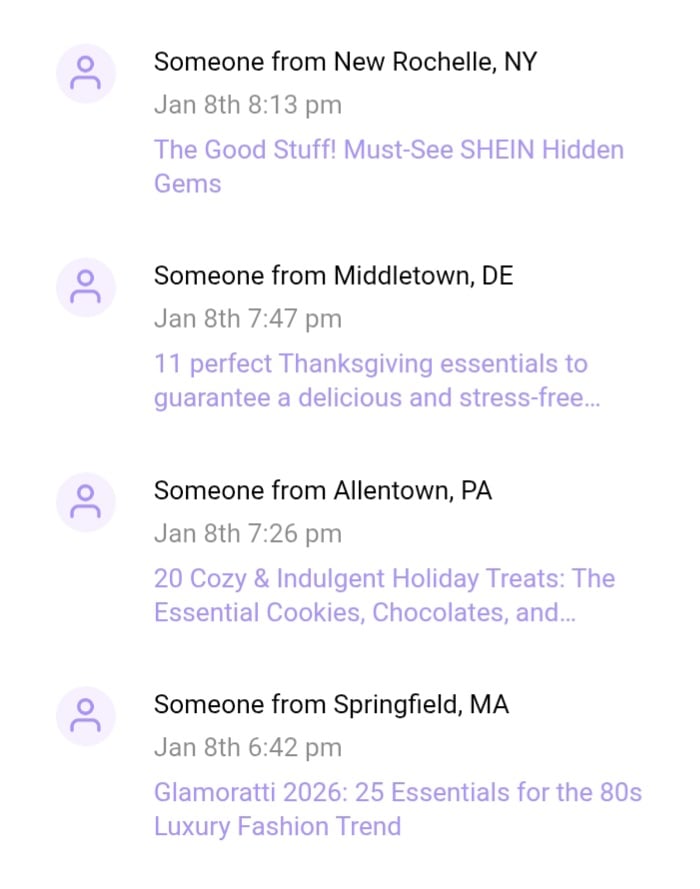This screenshot has height=889, width=700.
Task: Open the 'Glamoratti 2026: 25 Essentials' link
Action: (397, 794)
